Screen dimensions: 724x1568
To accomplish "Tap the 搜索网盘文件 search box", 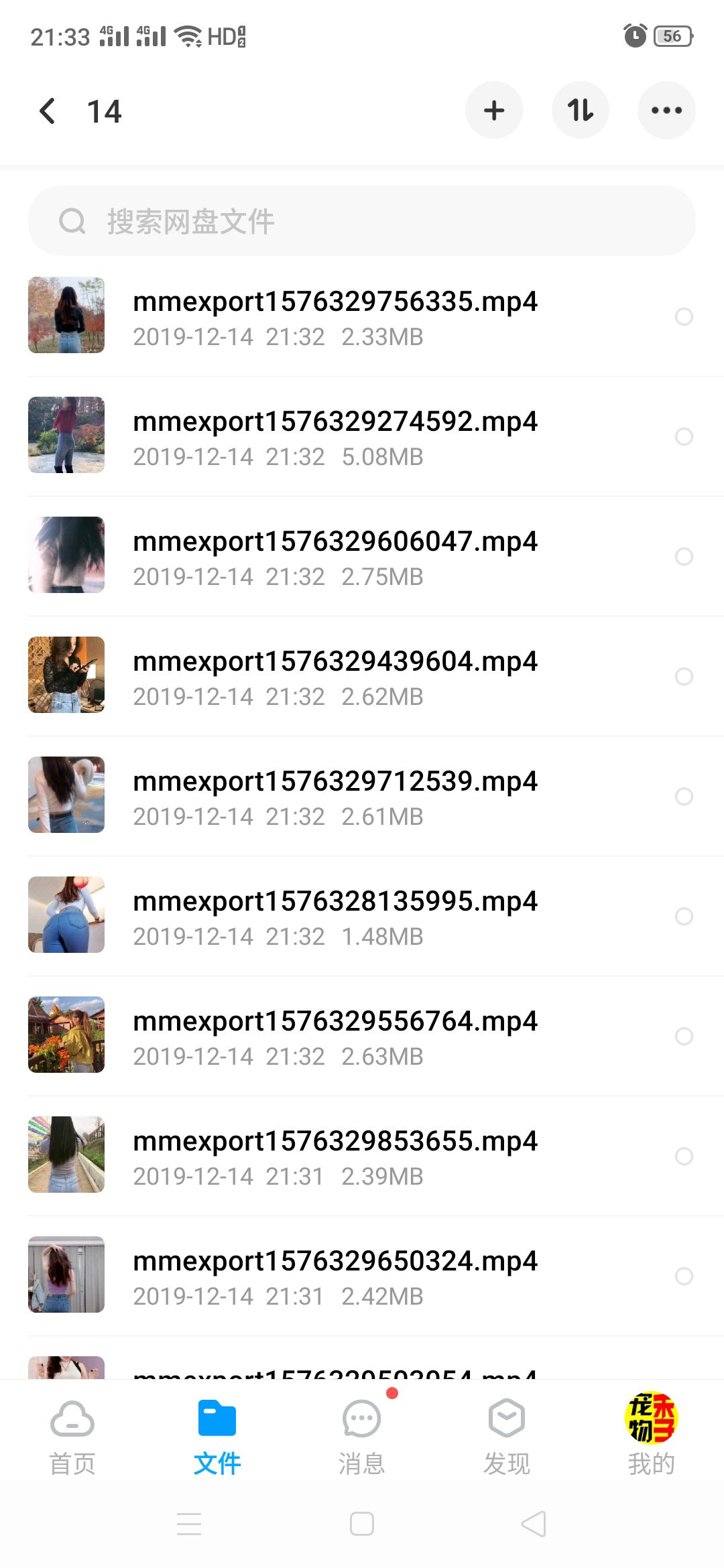I will (362, 221).
